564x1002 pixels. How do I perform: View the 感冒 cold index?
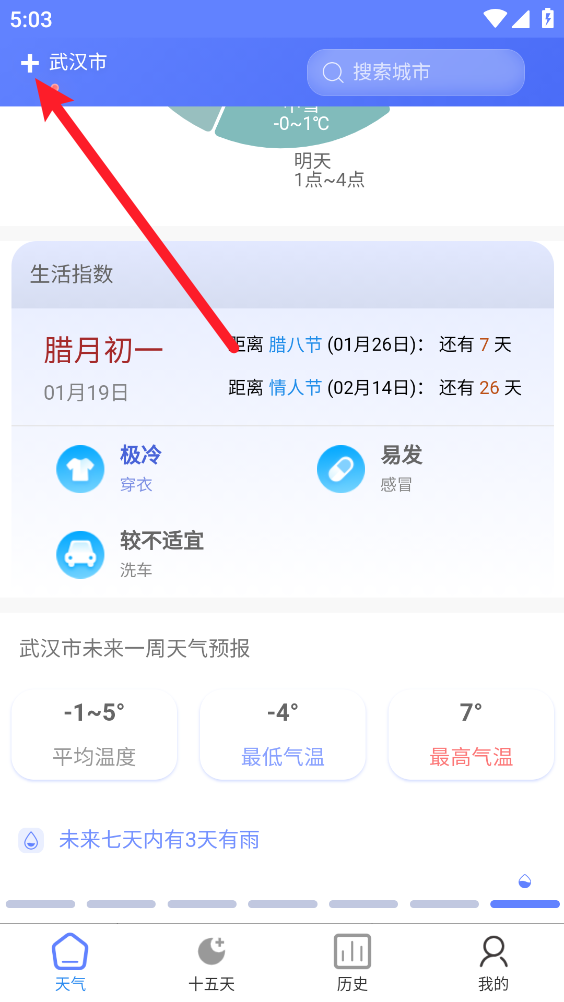pyautogui.click(x=369, y=469)
